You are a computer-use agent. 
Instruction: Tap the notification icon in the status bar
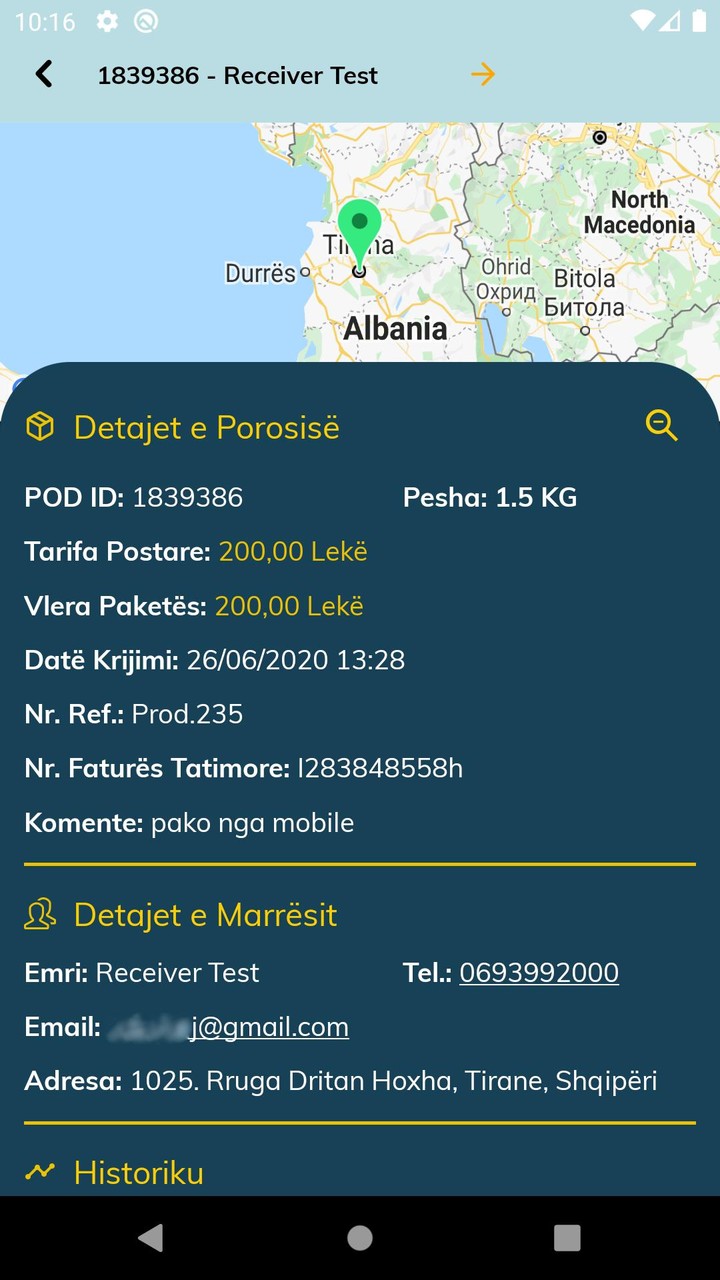pyautogui.click(x=146, y=20)
